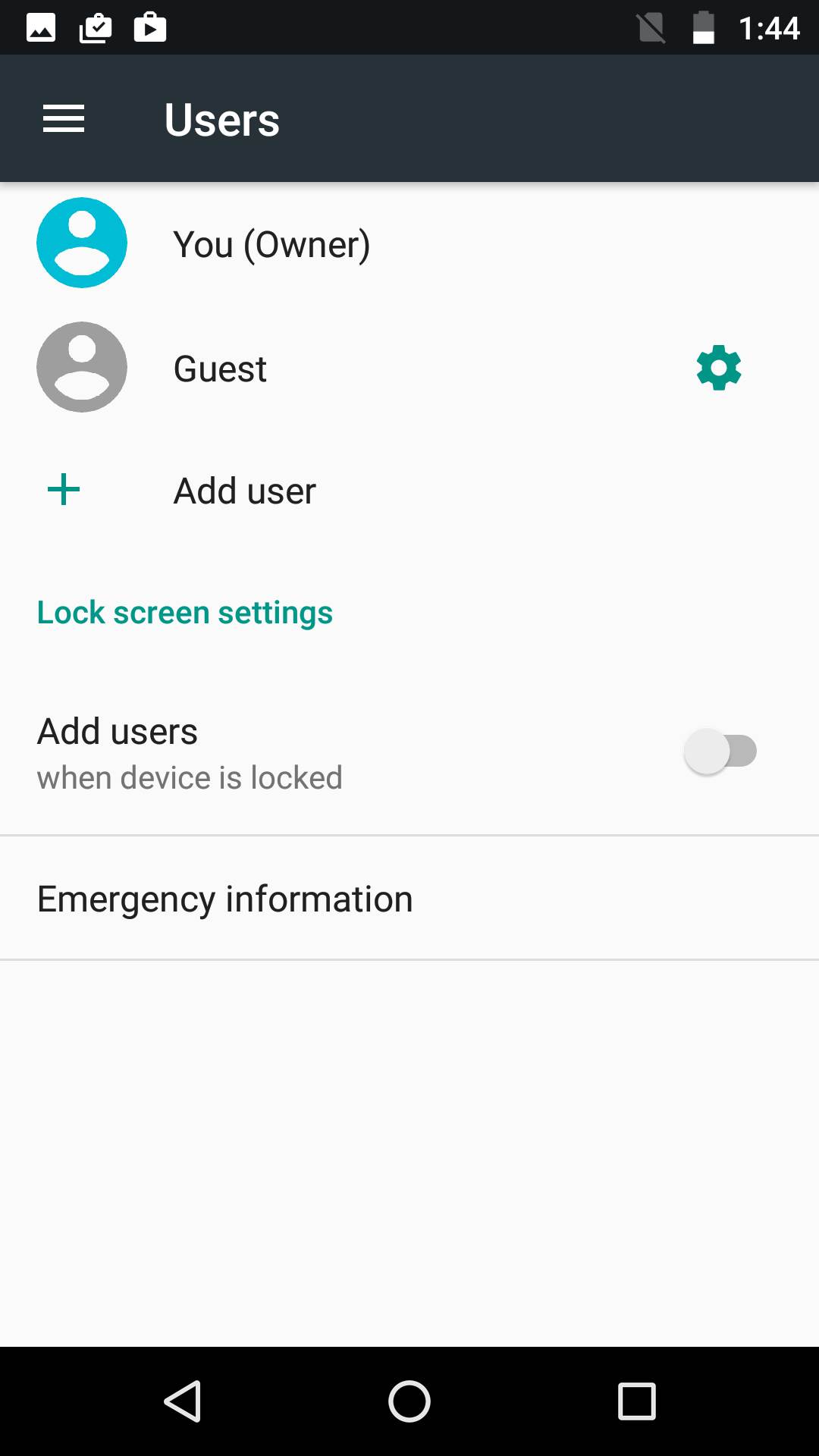Viewport: 819px width, 1456px height.
Task: Tap the Add user option
Action: (x=245, y=491)
